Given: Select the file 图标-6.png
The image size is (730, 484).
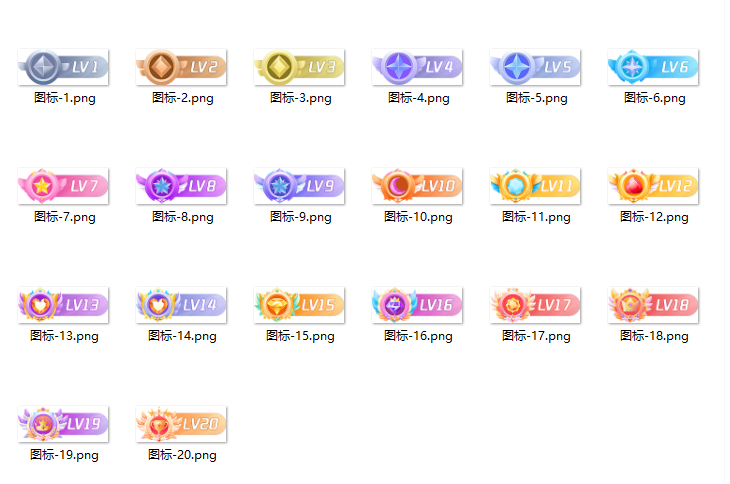Looking at the screenshot, I should pyautogui.click(x=653, y=68).
